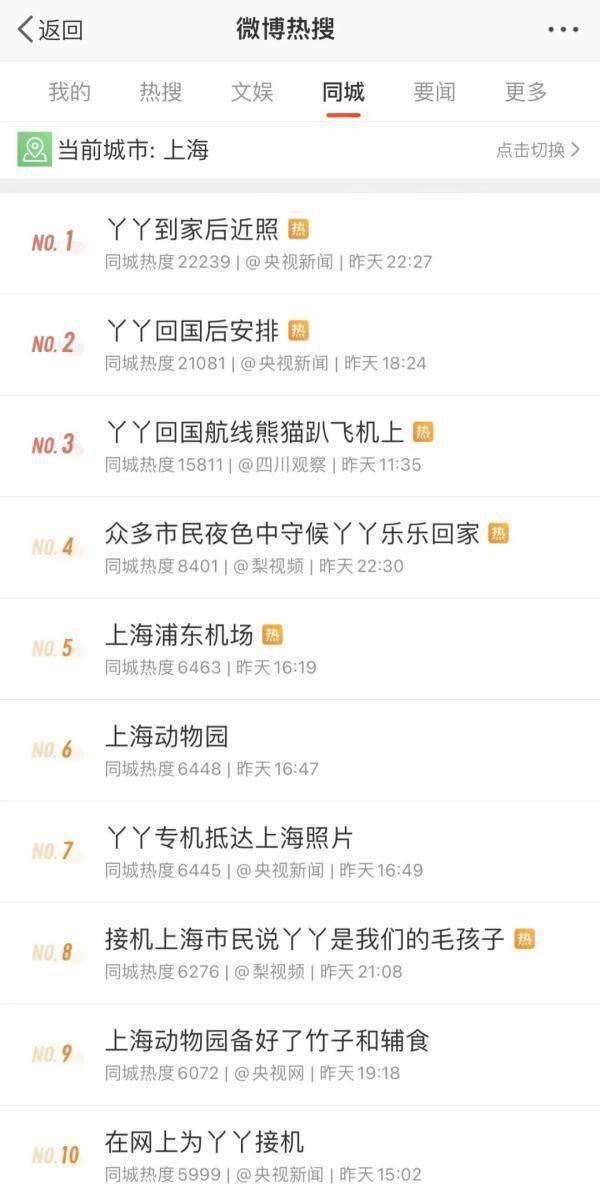Open the 更多 tab
The image size is (600, 1201).
pyautogui.click(x=526, y=93)
